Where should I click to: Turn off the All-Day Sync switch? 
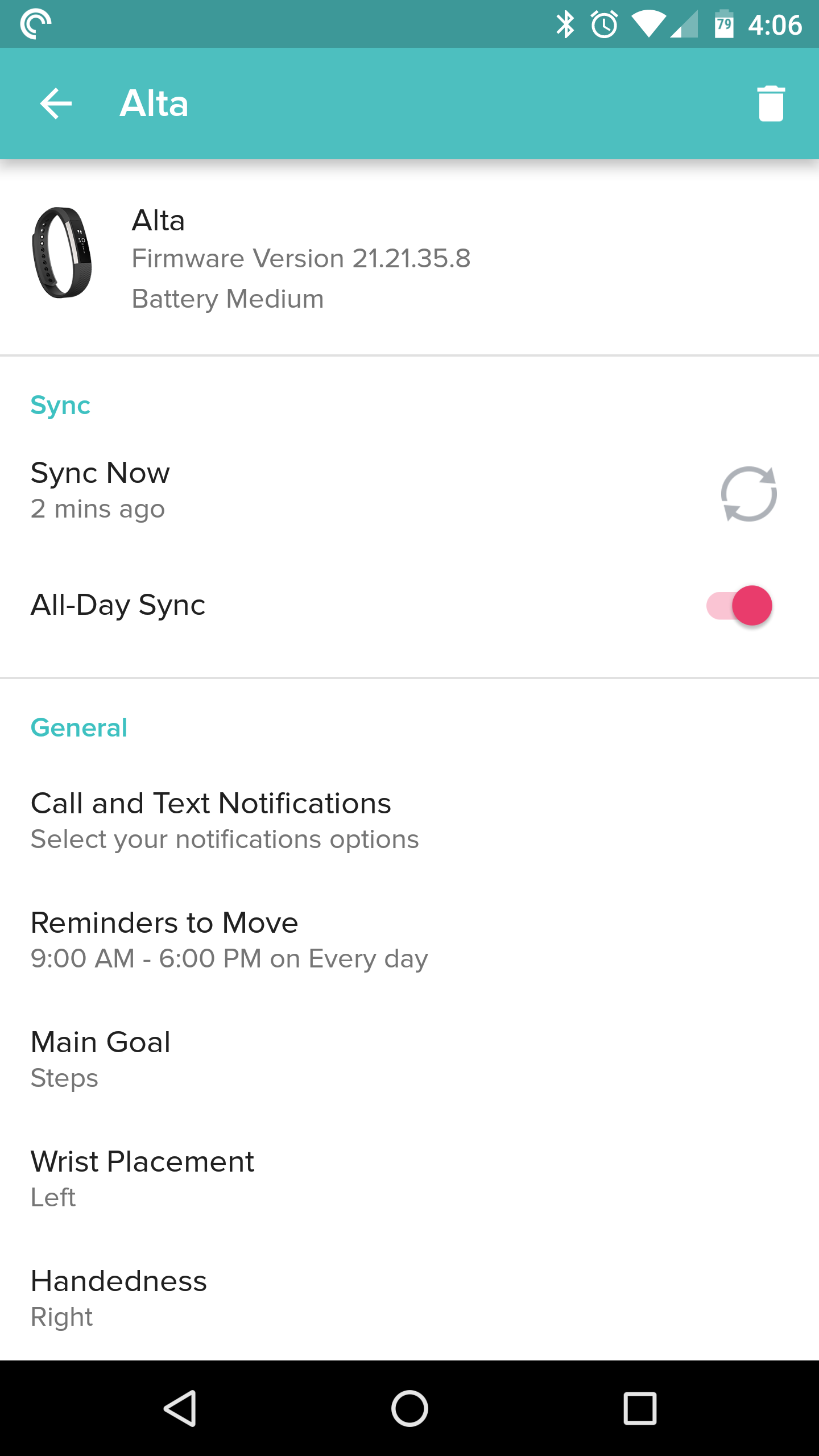(x=739, y=605)
